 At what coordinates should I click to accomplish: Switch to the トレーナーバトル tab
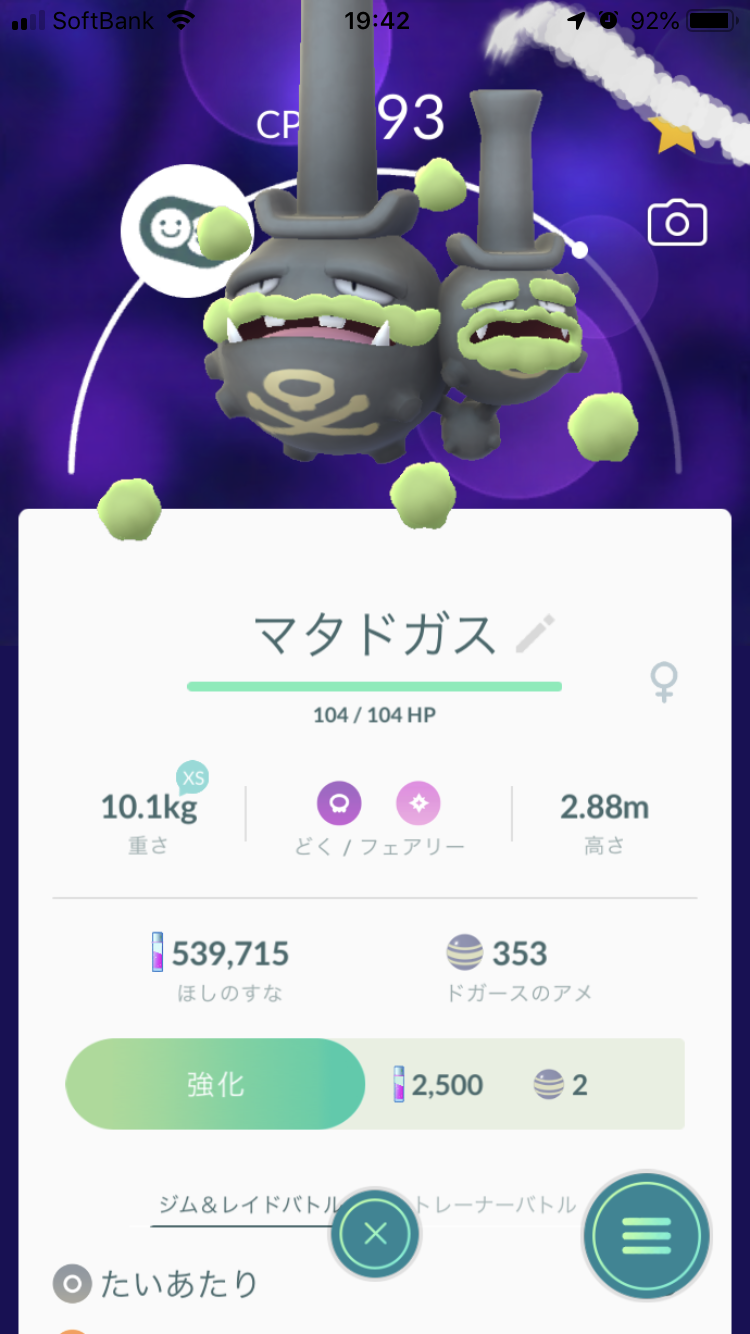pyautogui.click(x=494, y=1204)
